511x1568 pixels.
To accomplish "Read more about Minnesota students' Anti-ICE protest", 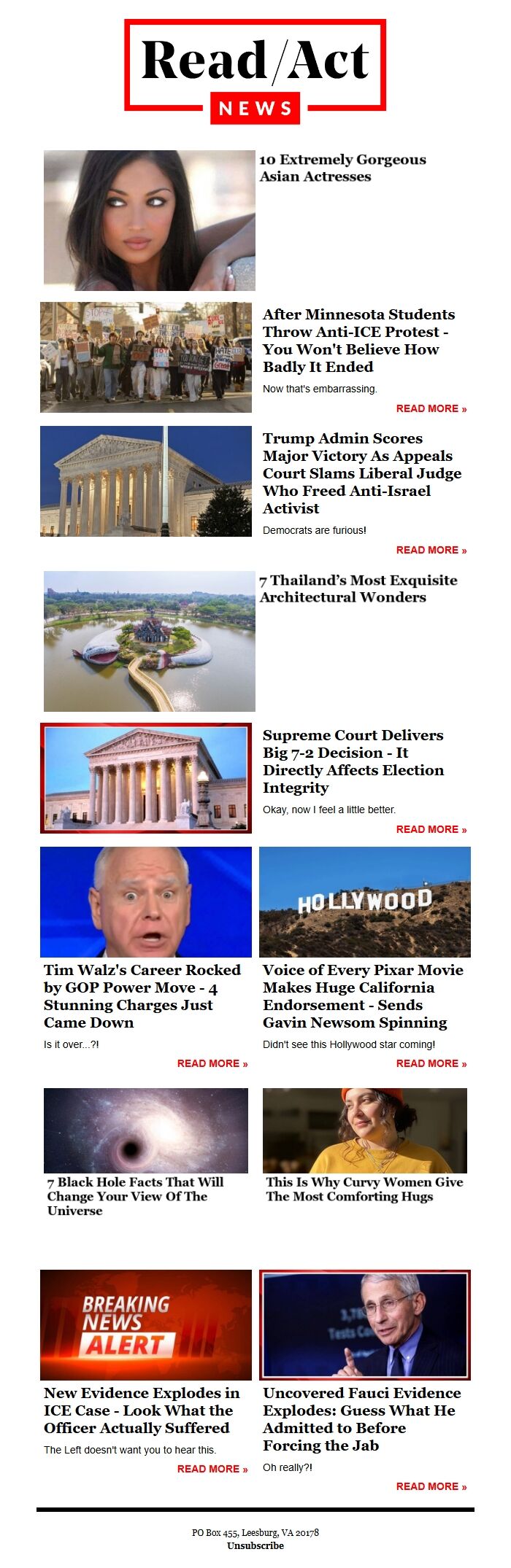I will pos(431,408).
